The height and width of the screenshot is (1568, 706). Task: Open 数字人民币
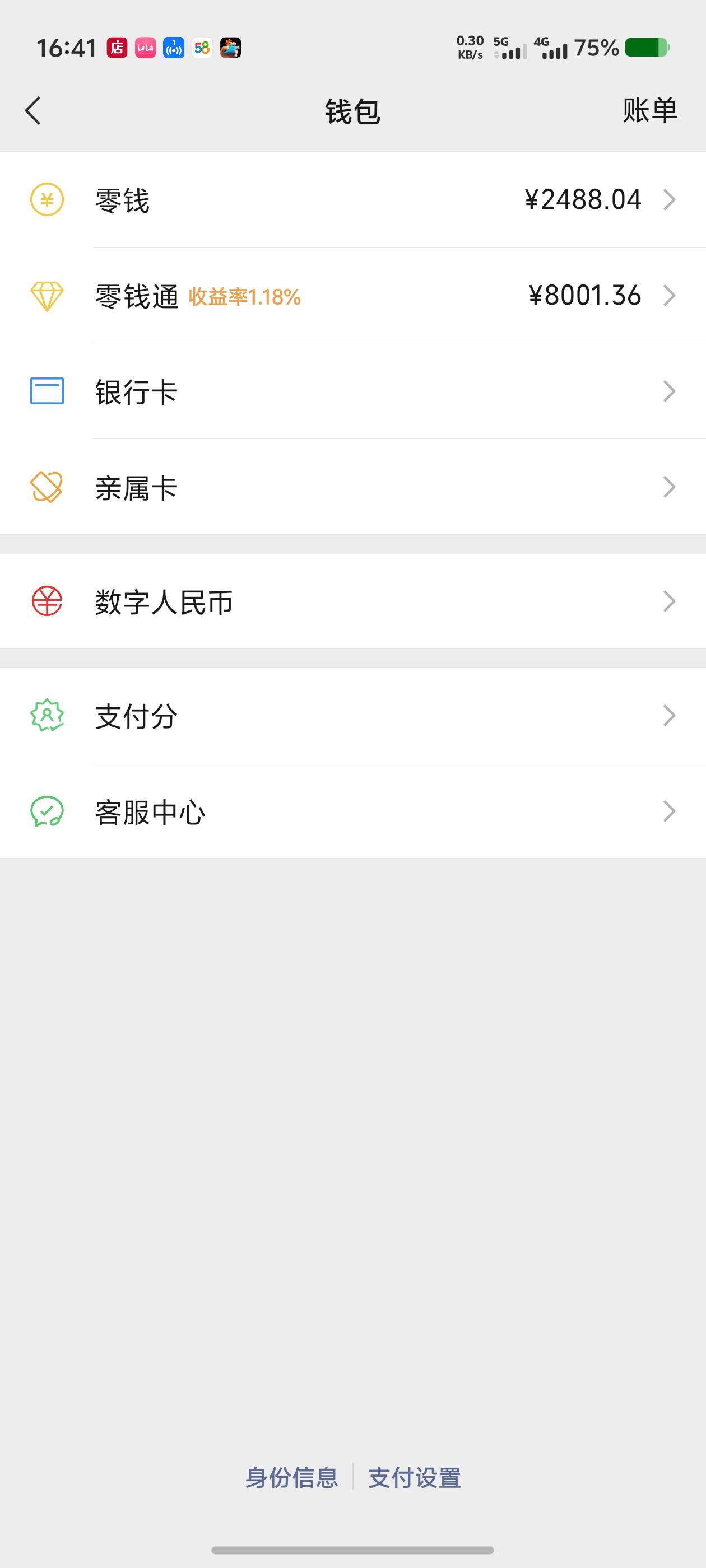(x=352, y=601)
